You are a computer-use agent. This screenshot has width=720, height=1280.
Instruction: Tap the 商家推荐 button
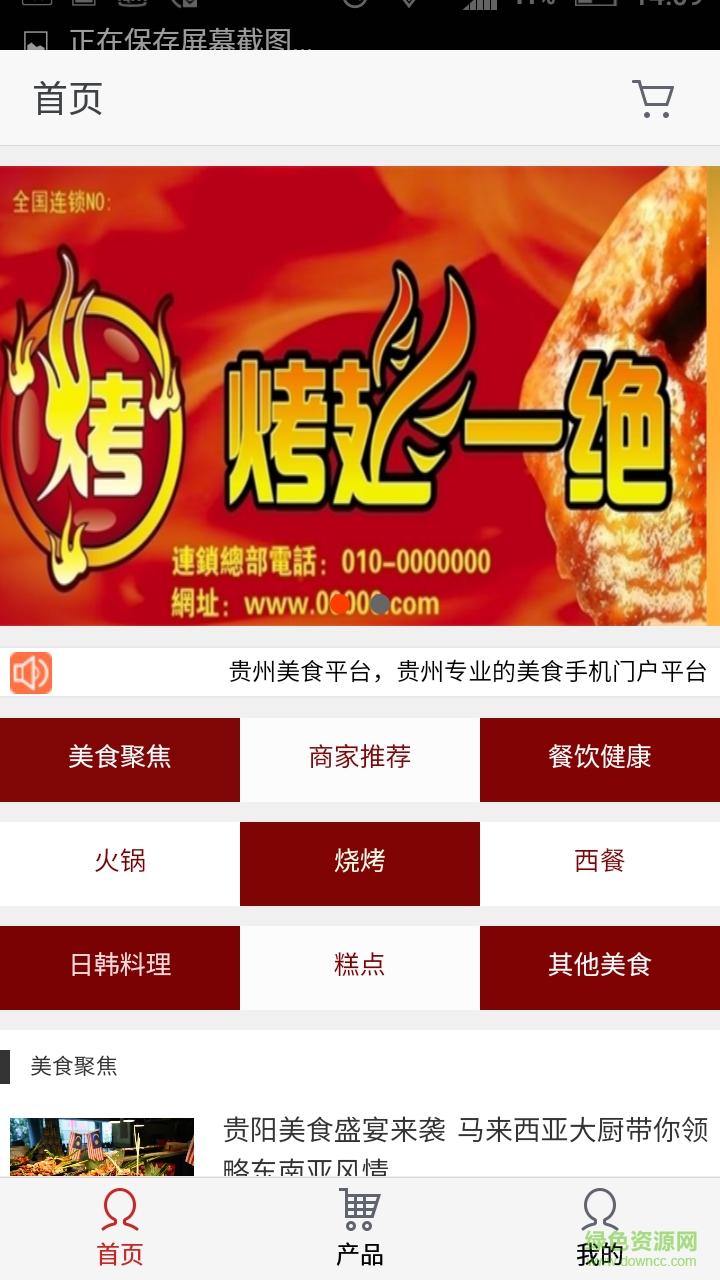point(360,758)
